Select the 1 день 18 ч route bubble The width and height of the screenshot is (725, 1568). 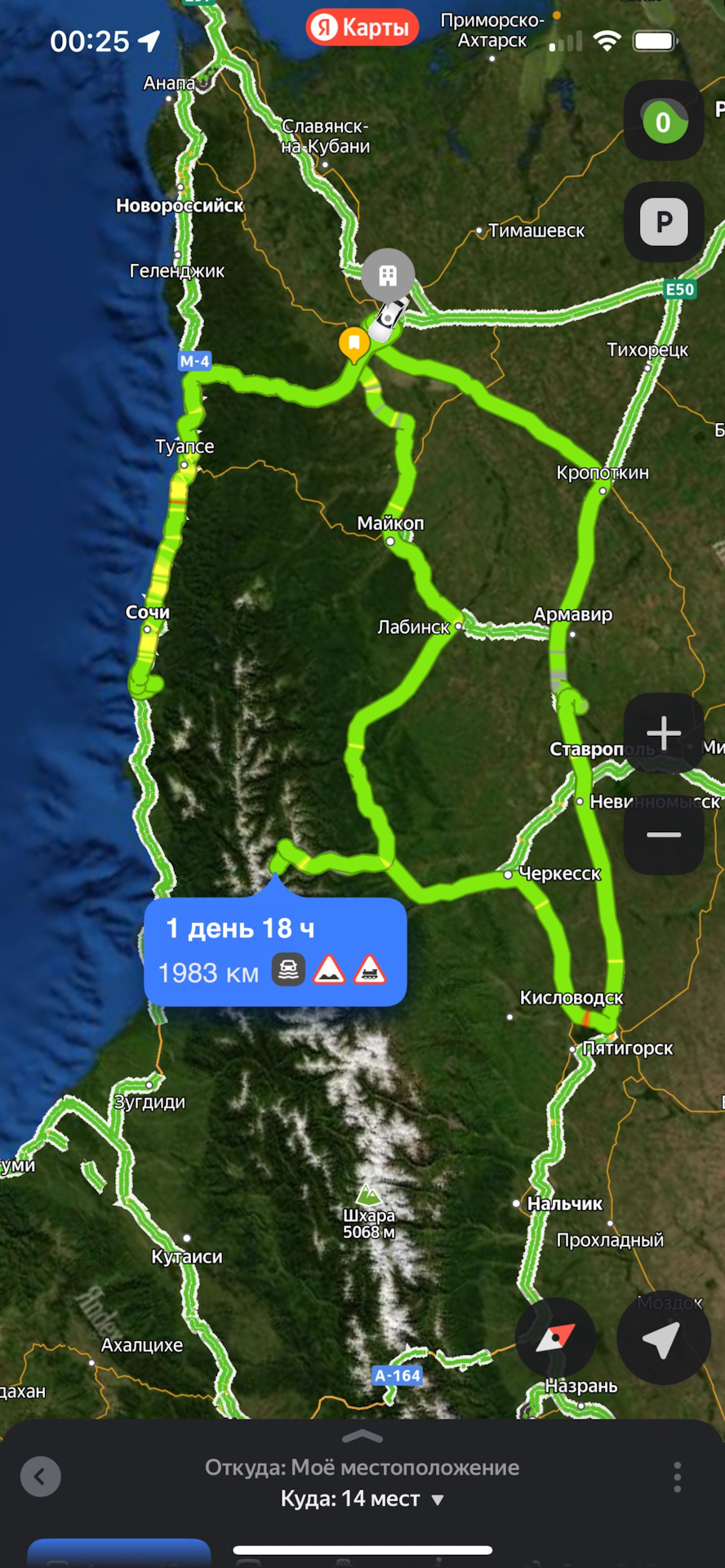tap(275, 951)
